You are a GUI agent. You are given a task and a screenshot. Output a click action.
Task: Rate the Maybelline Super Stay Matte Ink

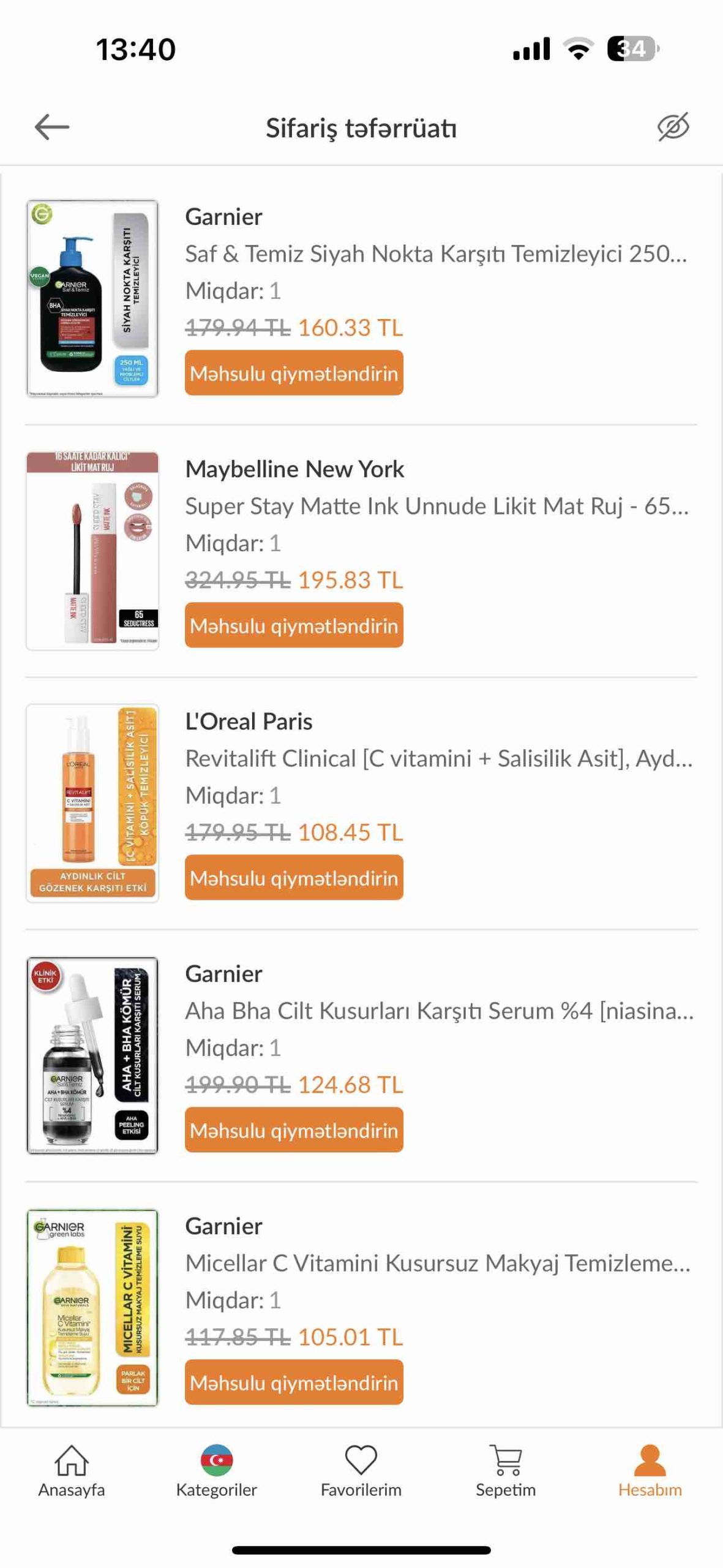pyautogui.click(x=294, y=625)
